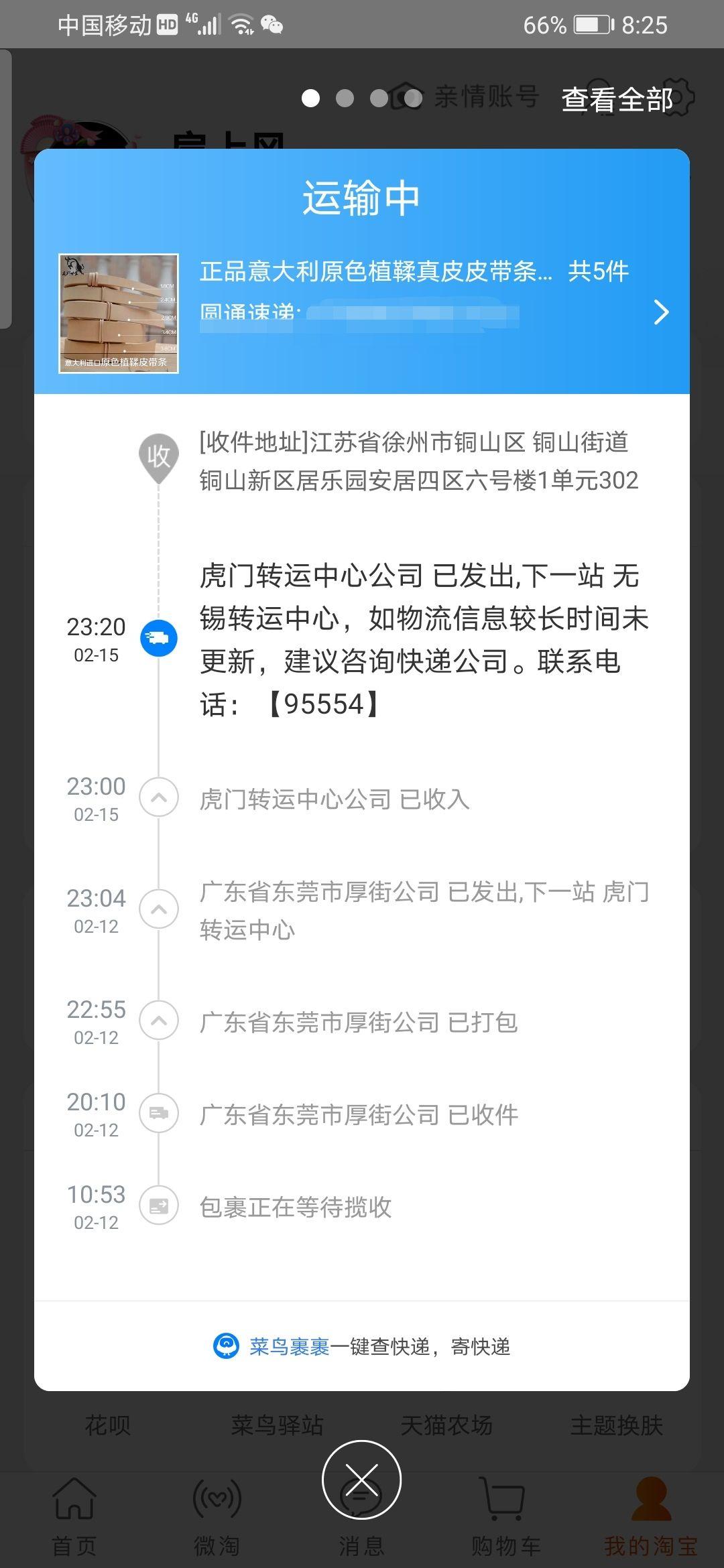This screenshot has height=1568, width=724.
Task: Tap 查看全部 to view all packages
Action: (x=617, y=100)
